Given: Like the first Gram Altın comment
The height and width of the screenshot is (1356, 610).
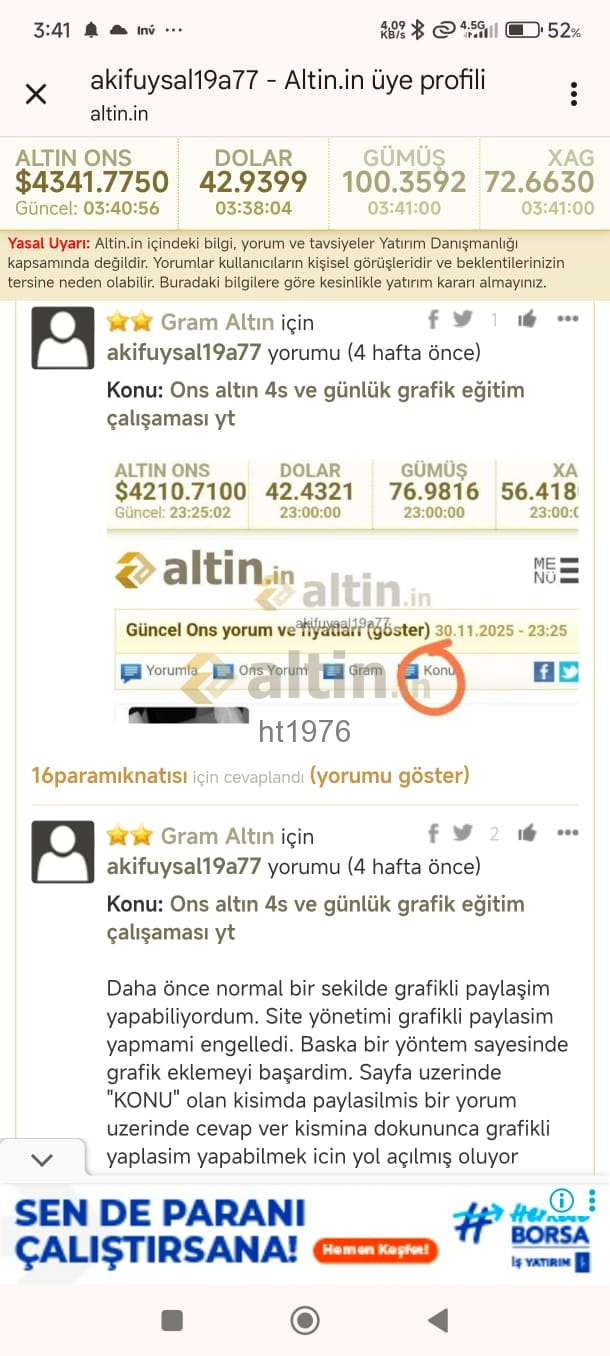Looking at the screenshot, I should (x=527, y=320).
